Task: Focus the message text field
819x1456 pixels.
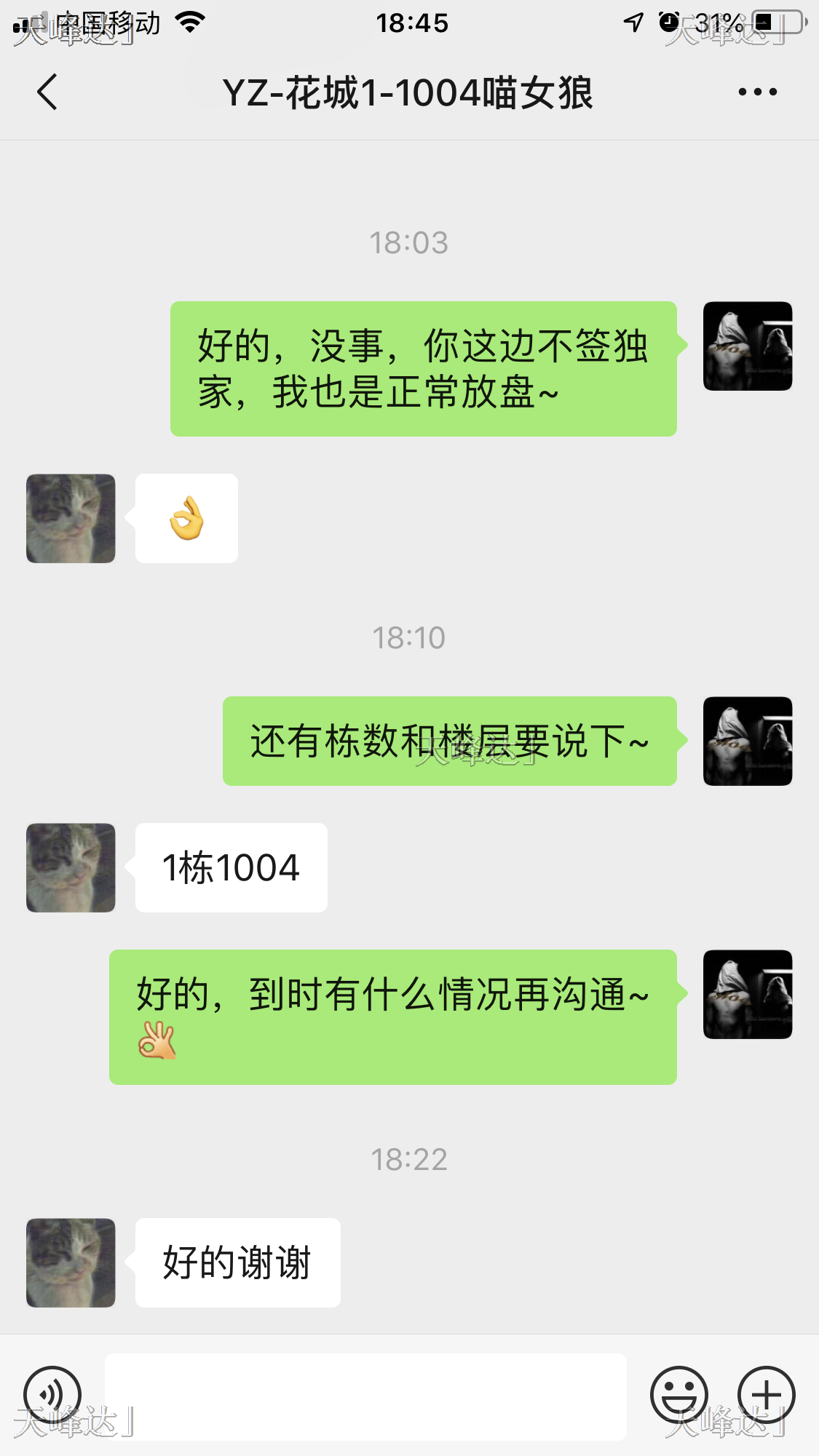Action: [x=365, y=1396]
